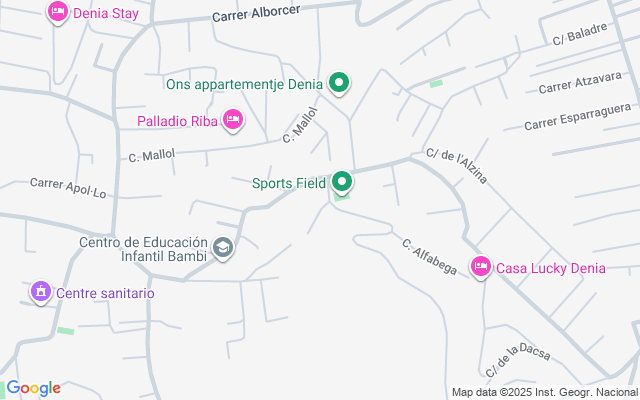Tap the Palladio Riba lodging pin

(x=233, y=120)
